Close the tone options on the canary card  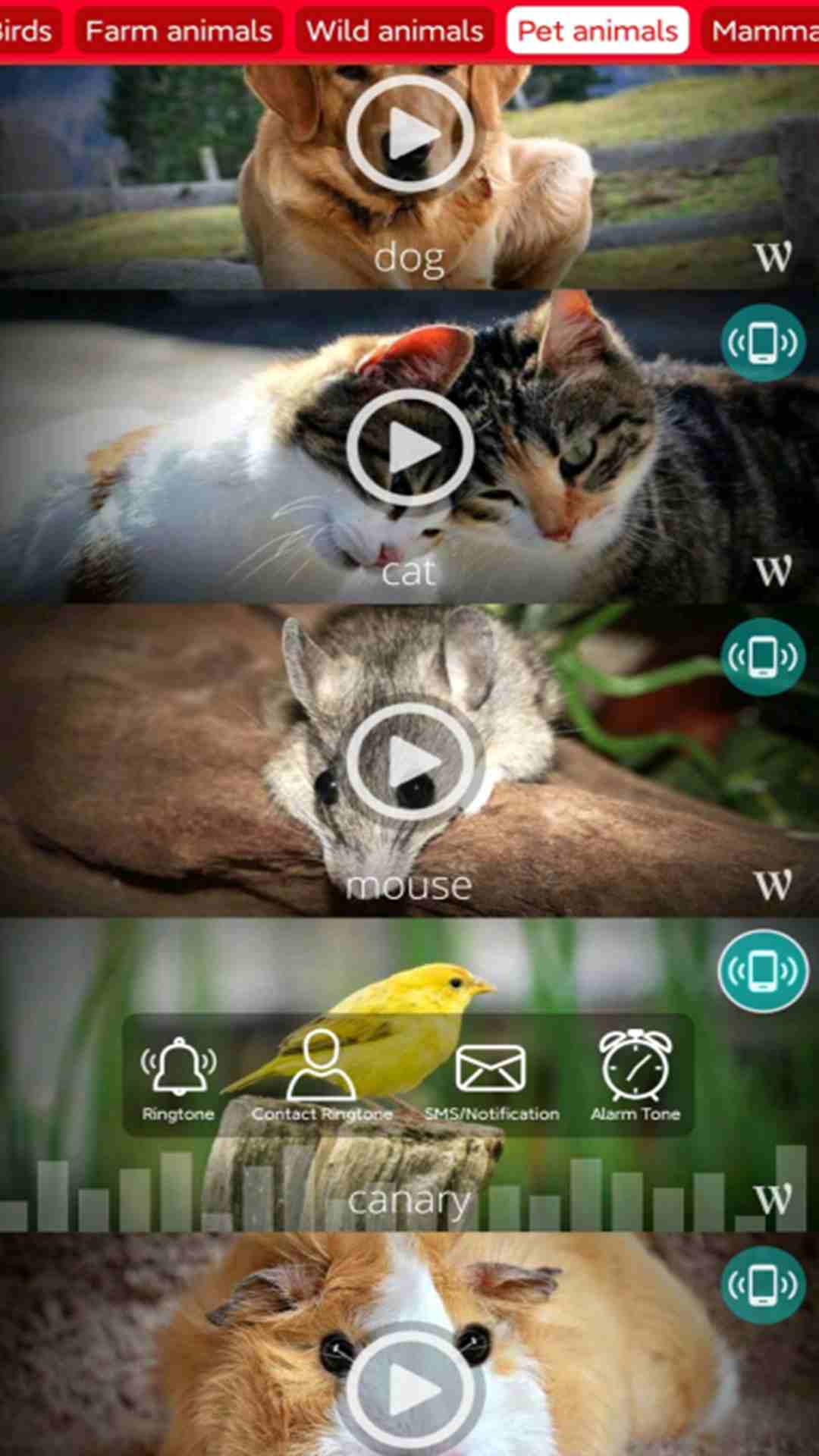(x=763, y=971)
